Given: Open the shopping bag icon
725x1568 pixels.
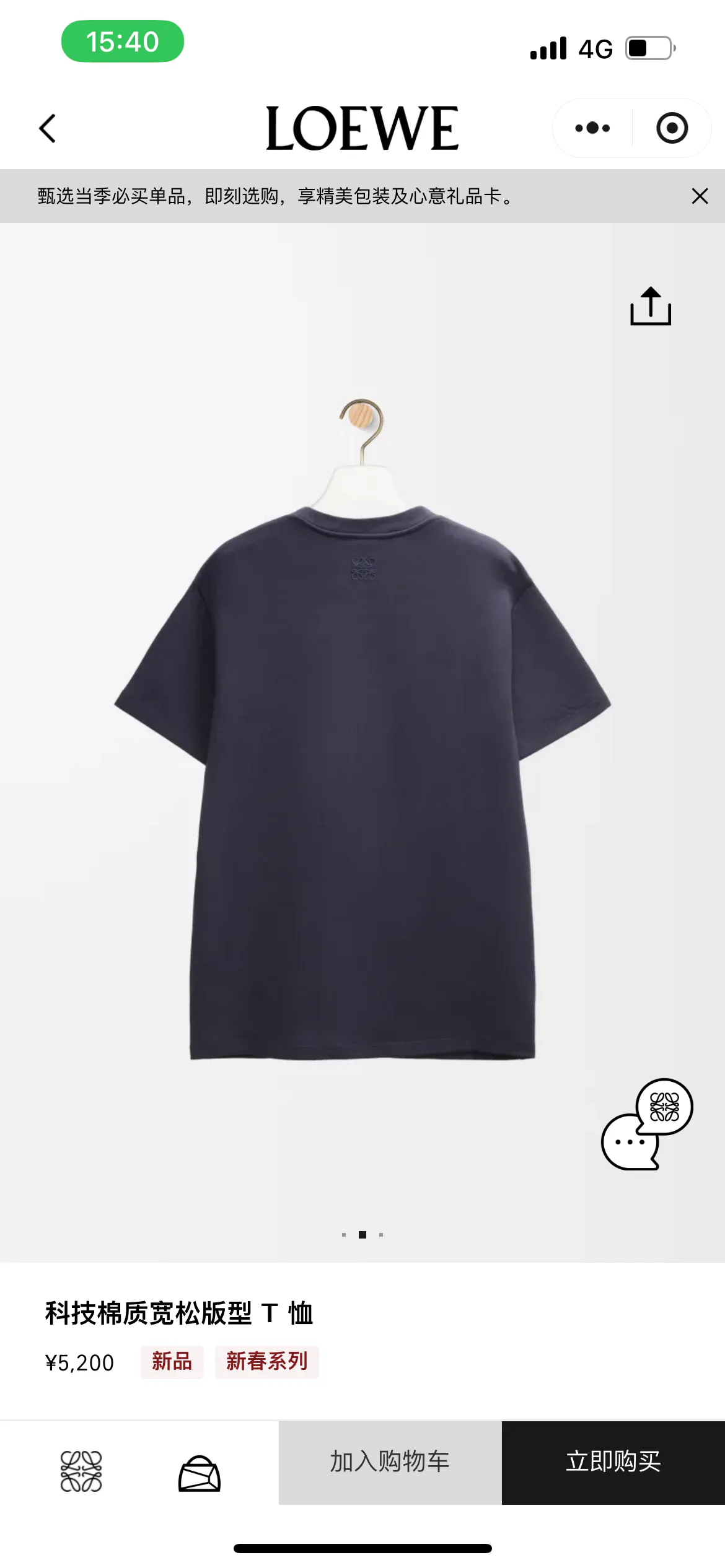Looking at the screenshot, I should click(200, 1473).
